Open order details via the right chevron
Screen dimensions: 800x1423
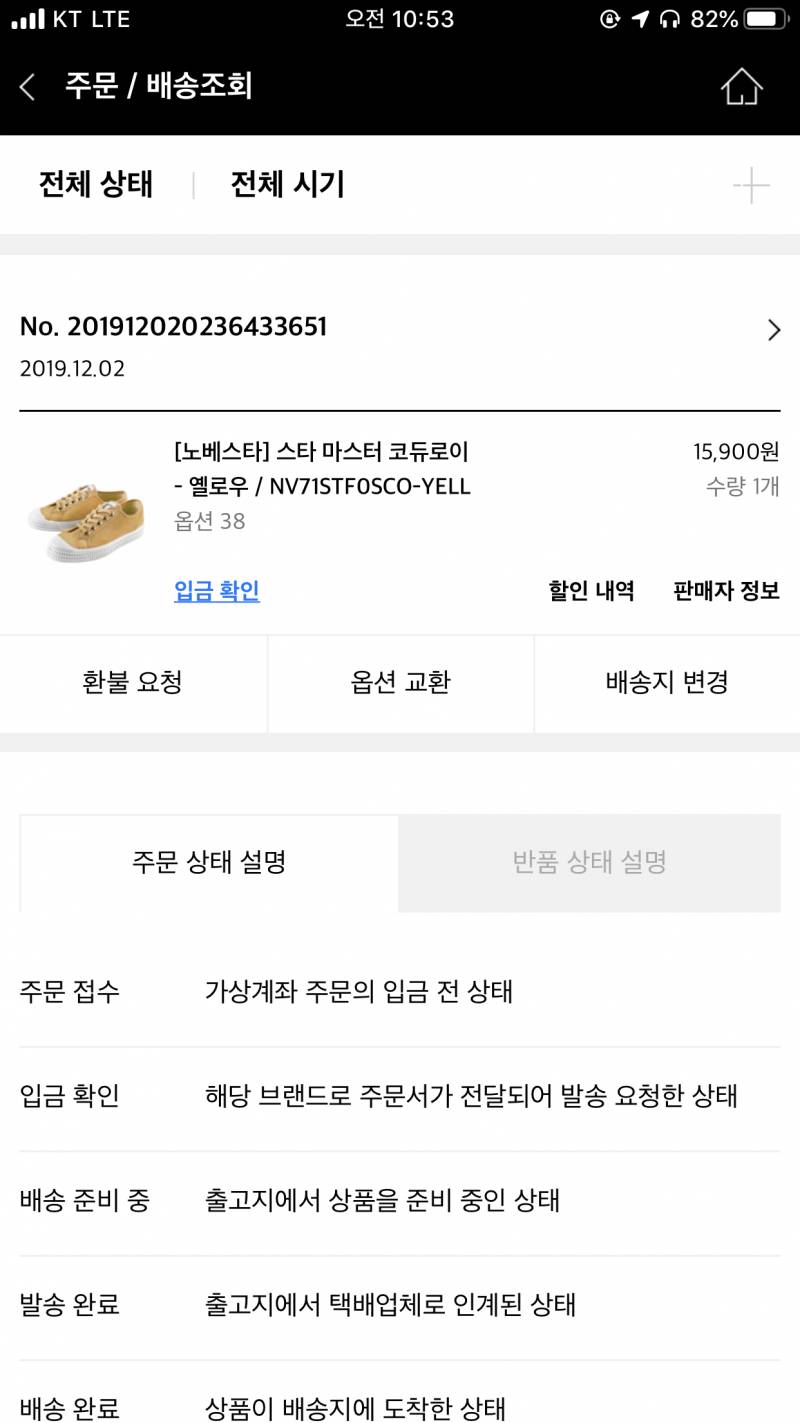click(x=772, y=330)
